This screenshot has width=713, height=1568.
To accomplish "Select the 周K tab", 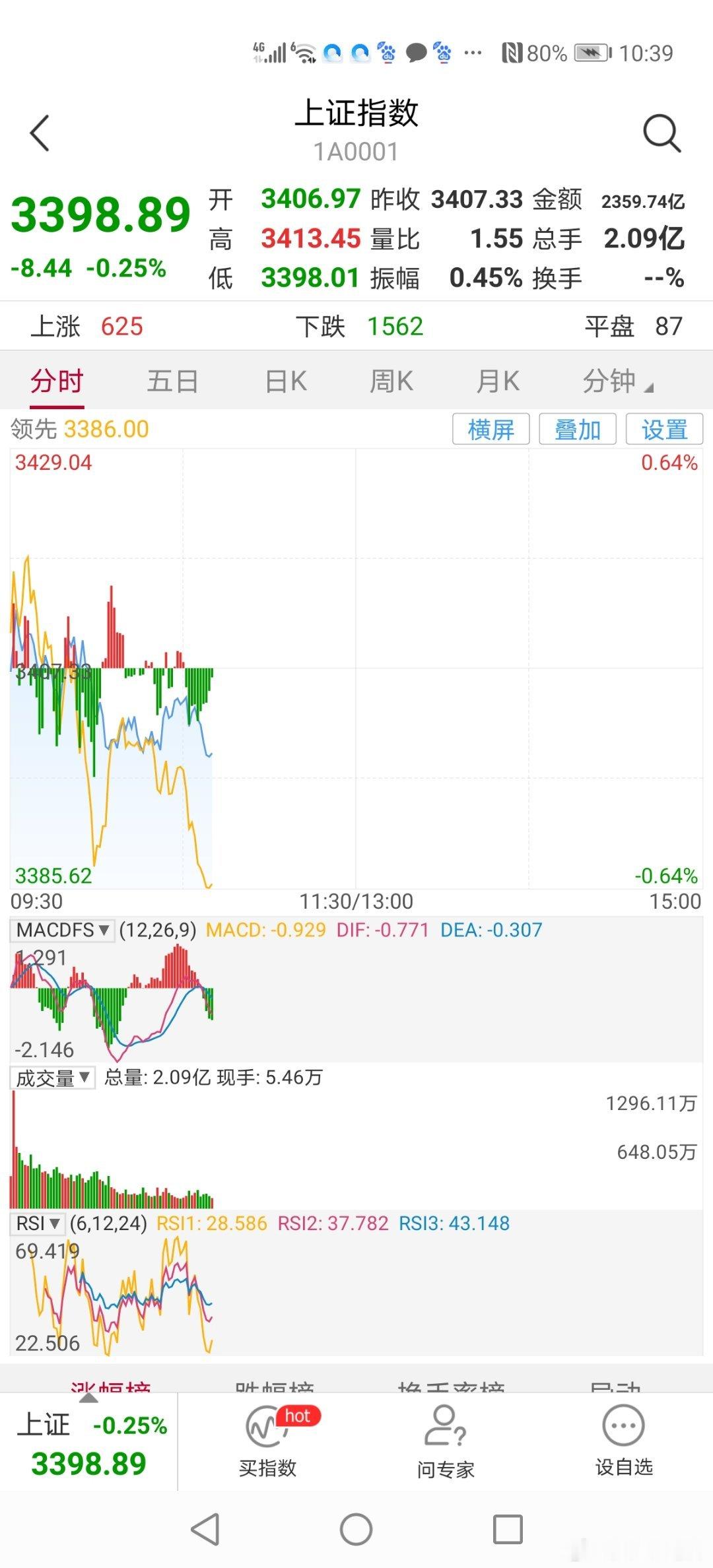I will pos(391,381).
